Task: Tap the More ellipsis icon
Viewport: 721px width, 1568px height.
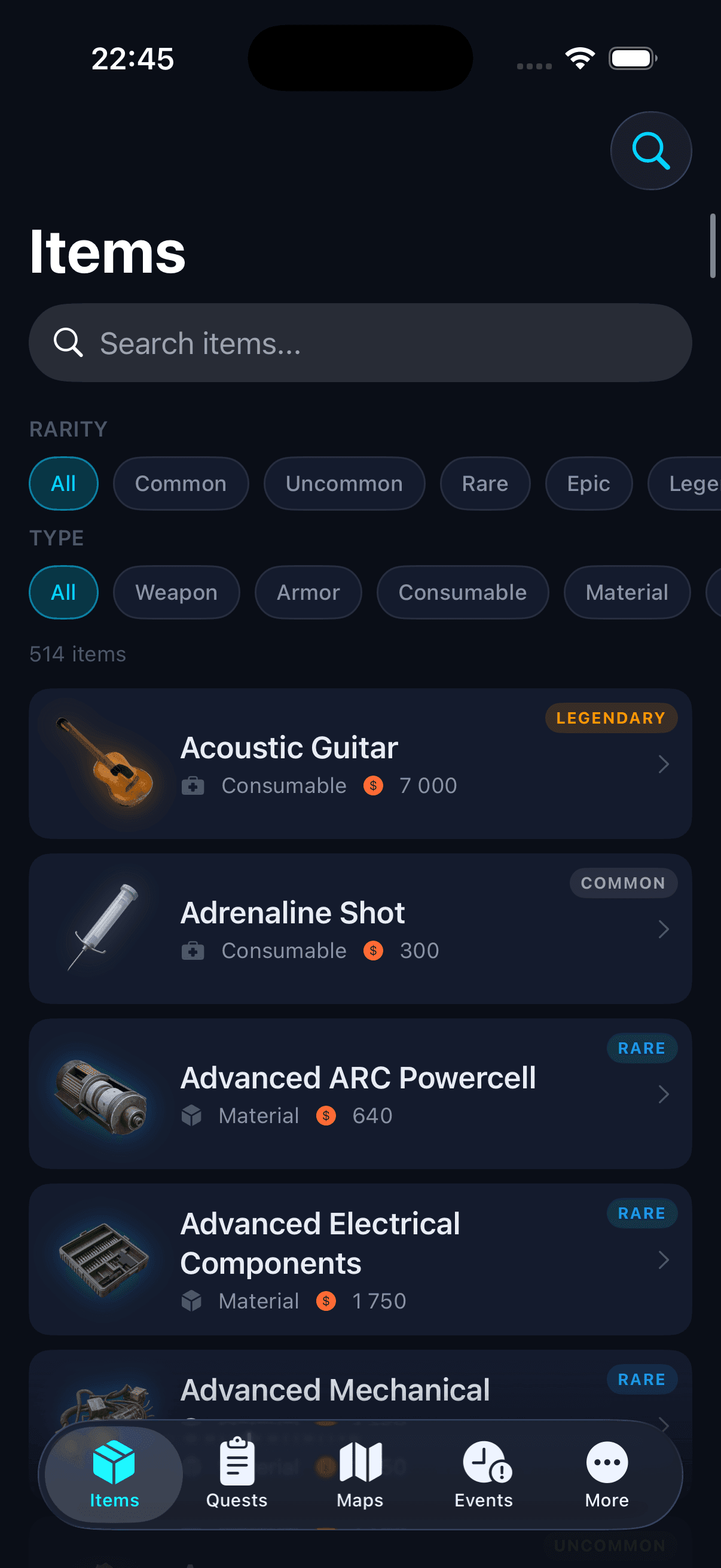Action: (606, 1459)
